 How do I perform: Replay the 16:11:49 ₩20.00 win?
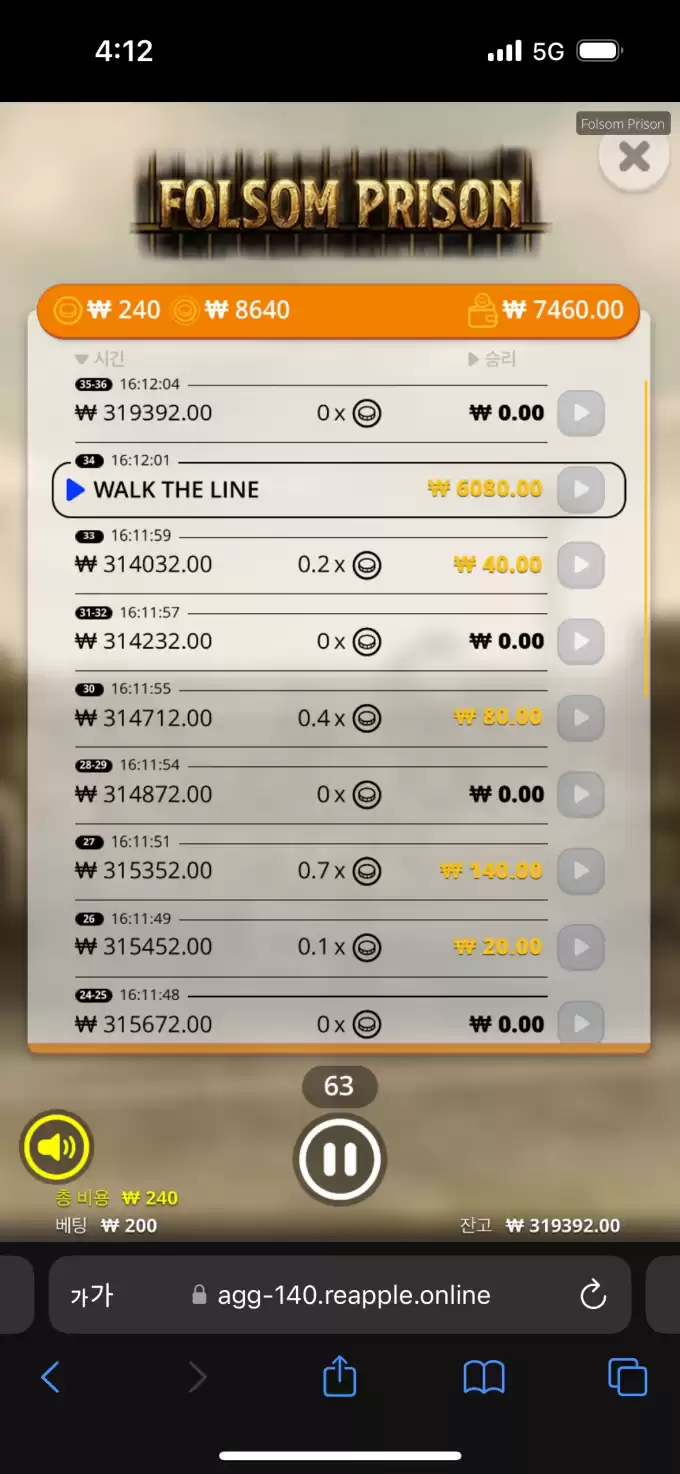(x=581, y=947)
